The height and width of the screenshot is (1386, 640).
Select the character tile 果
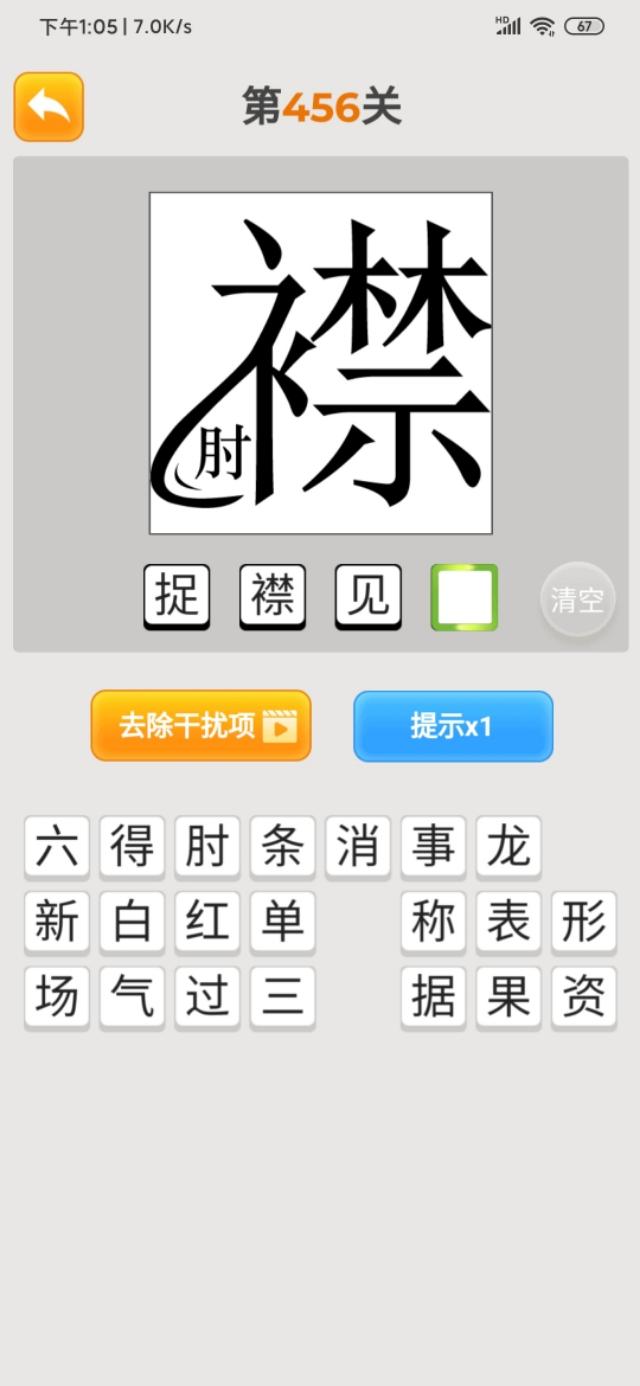[508, 997]
